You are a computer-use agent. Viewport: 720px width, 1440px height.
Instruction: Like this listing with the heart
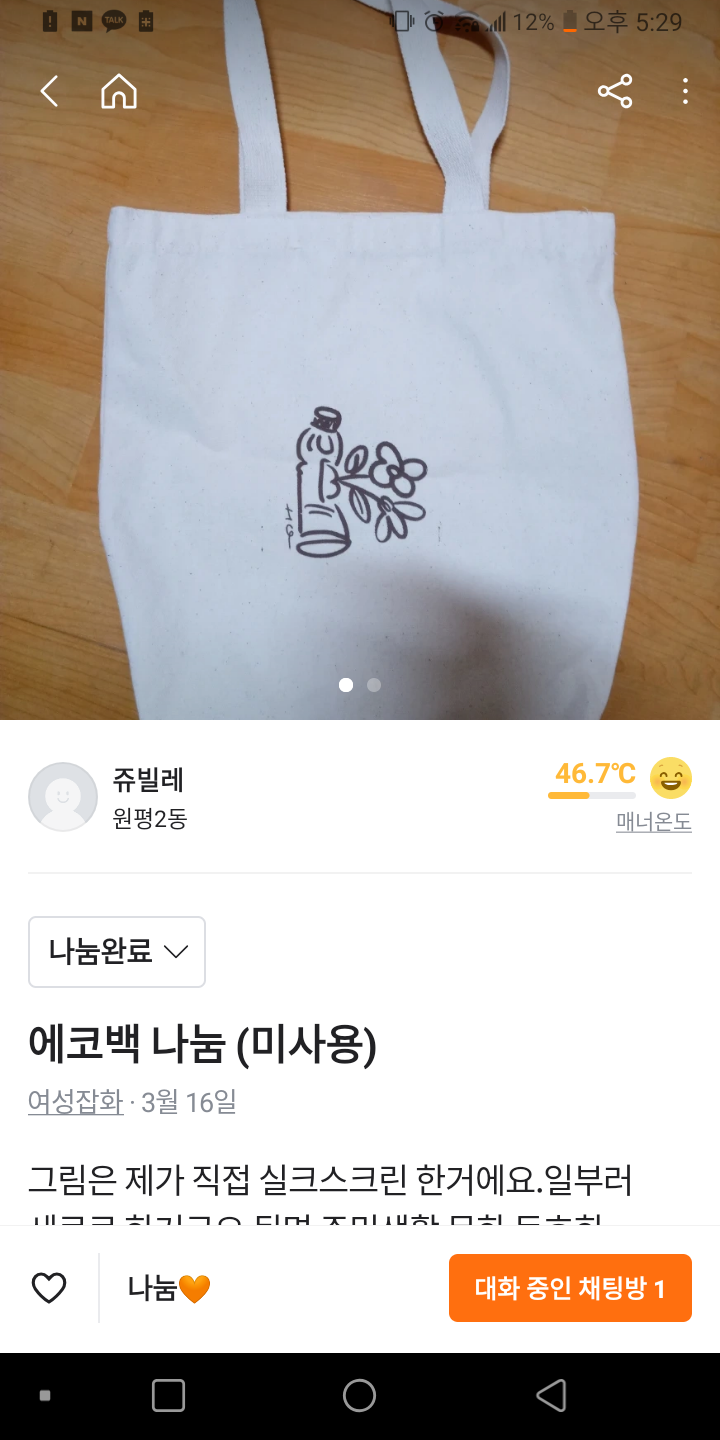pos(49,1288)
